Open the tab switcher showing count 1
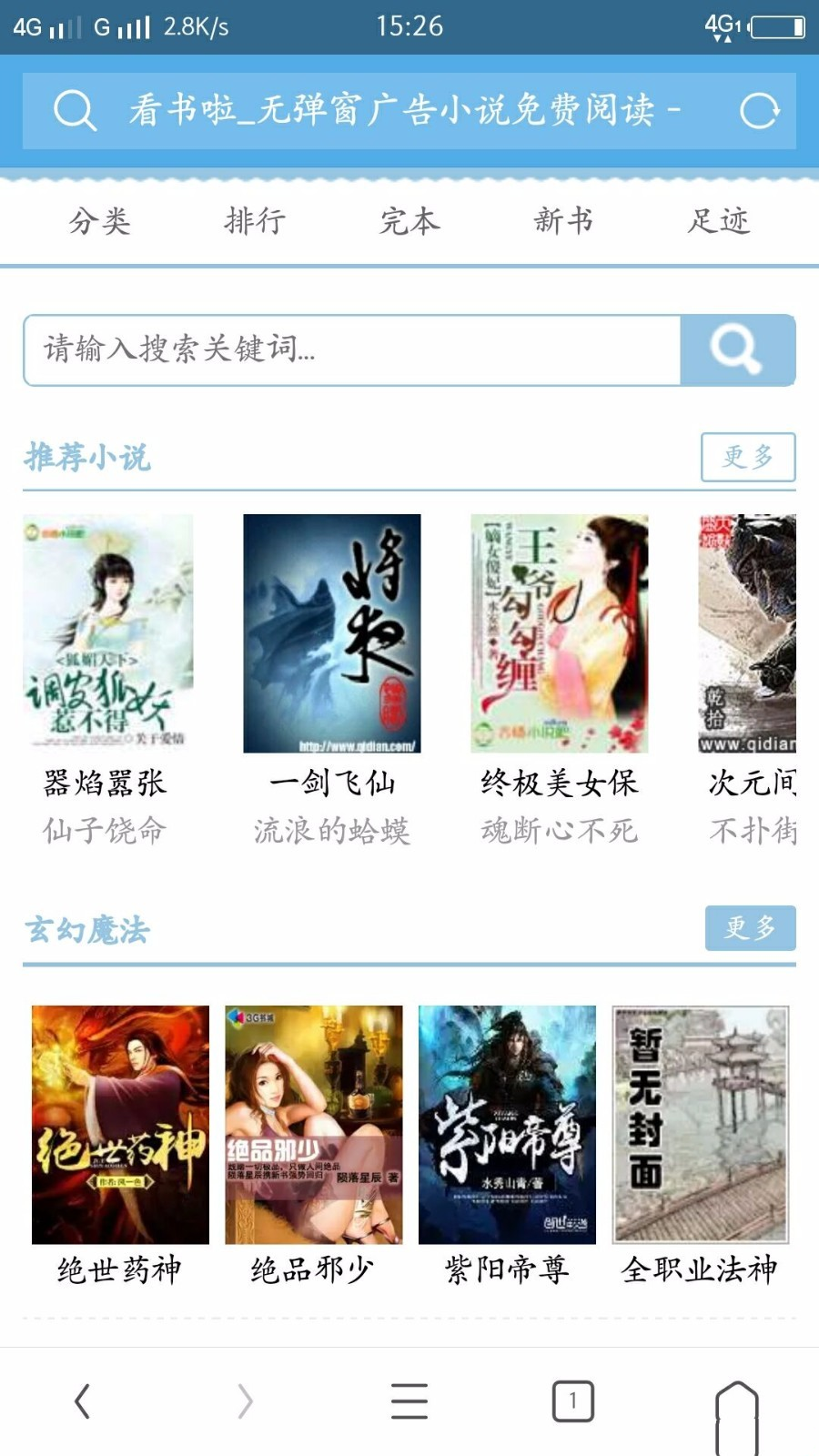819x1456 pixels. pos(572,1401)
